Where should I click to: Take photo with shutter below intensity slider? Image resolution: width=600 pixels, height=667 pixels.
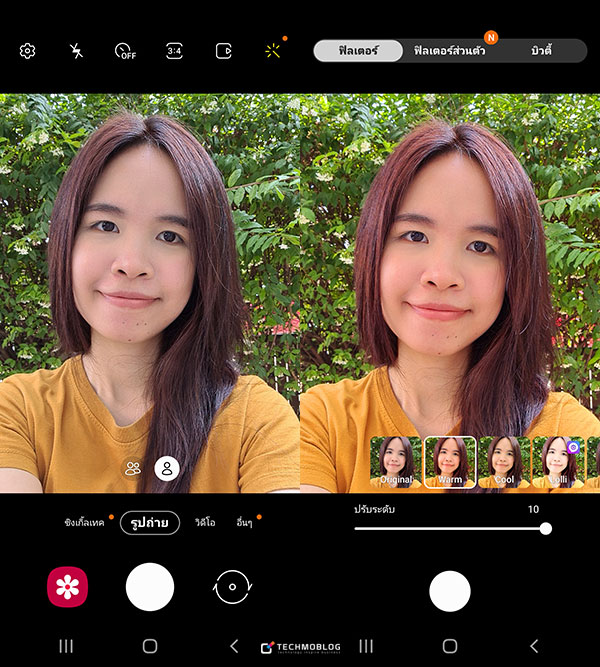(x=450, y=591)
